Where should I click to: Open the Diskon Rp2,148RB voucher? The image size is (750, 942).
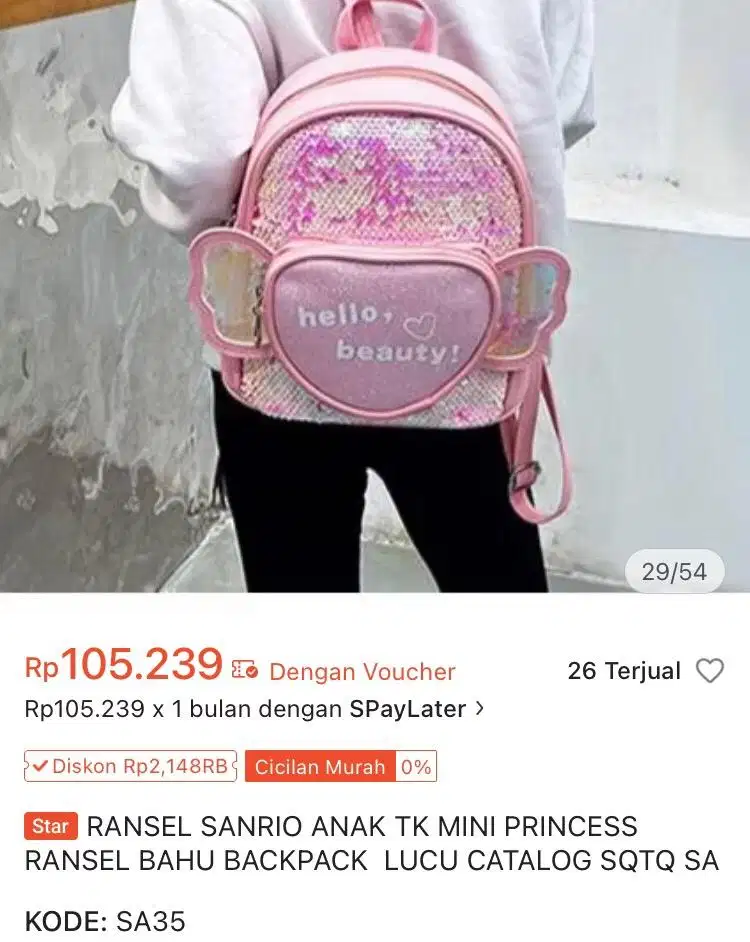coord(131,767)
